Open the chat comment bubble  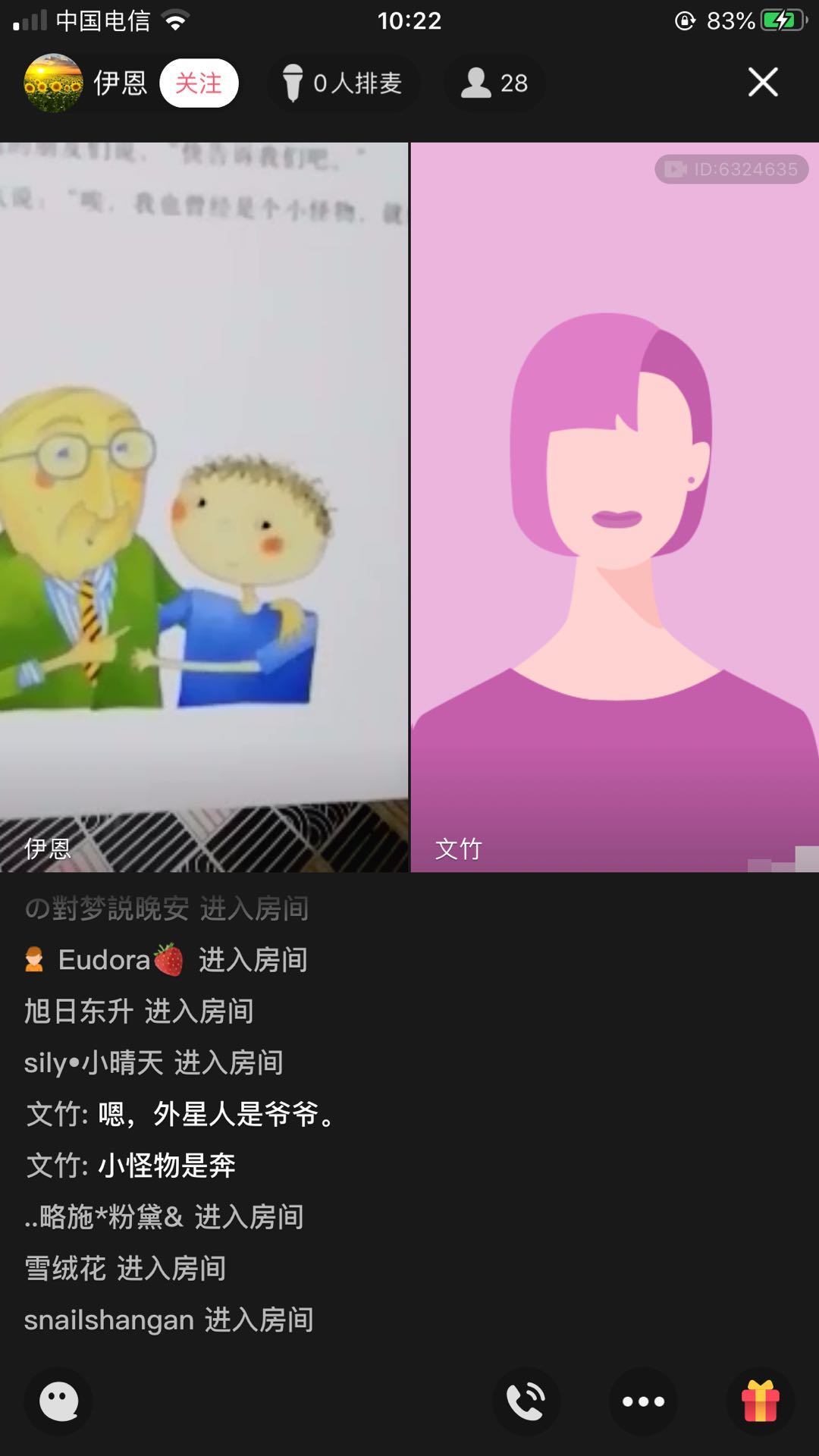(58, 1401)
